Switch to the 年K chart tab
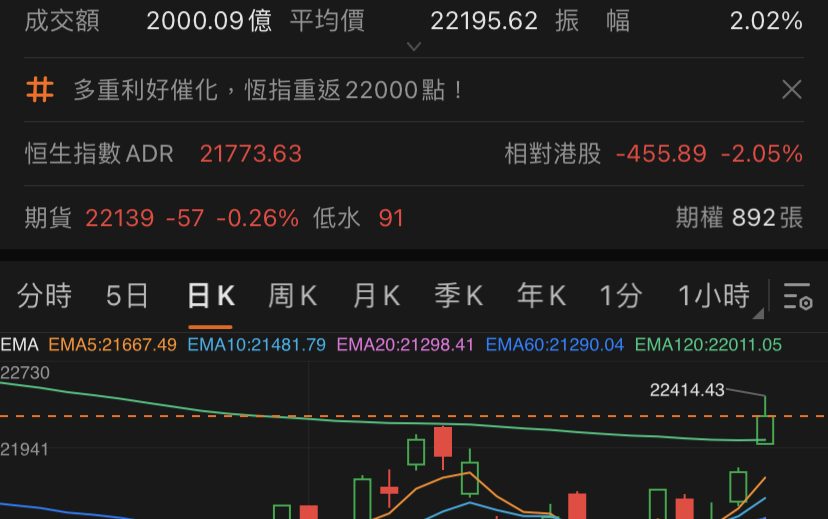Image resolution: width=828 pixels, height=519 pixels. point(541,296)
